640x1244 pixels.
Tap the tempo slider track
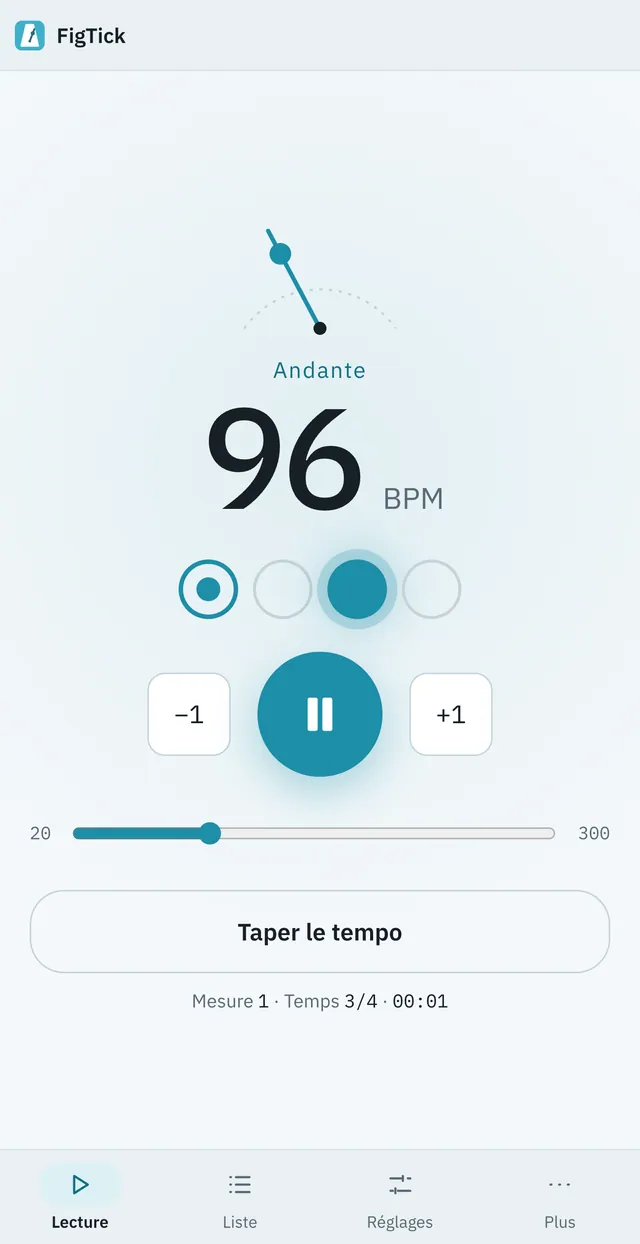point(314,833)
